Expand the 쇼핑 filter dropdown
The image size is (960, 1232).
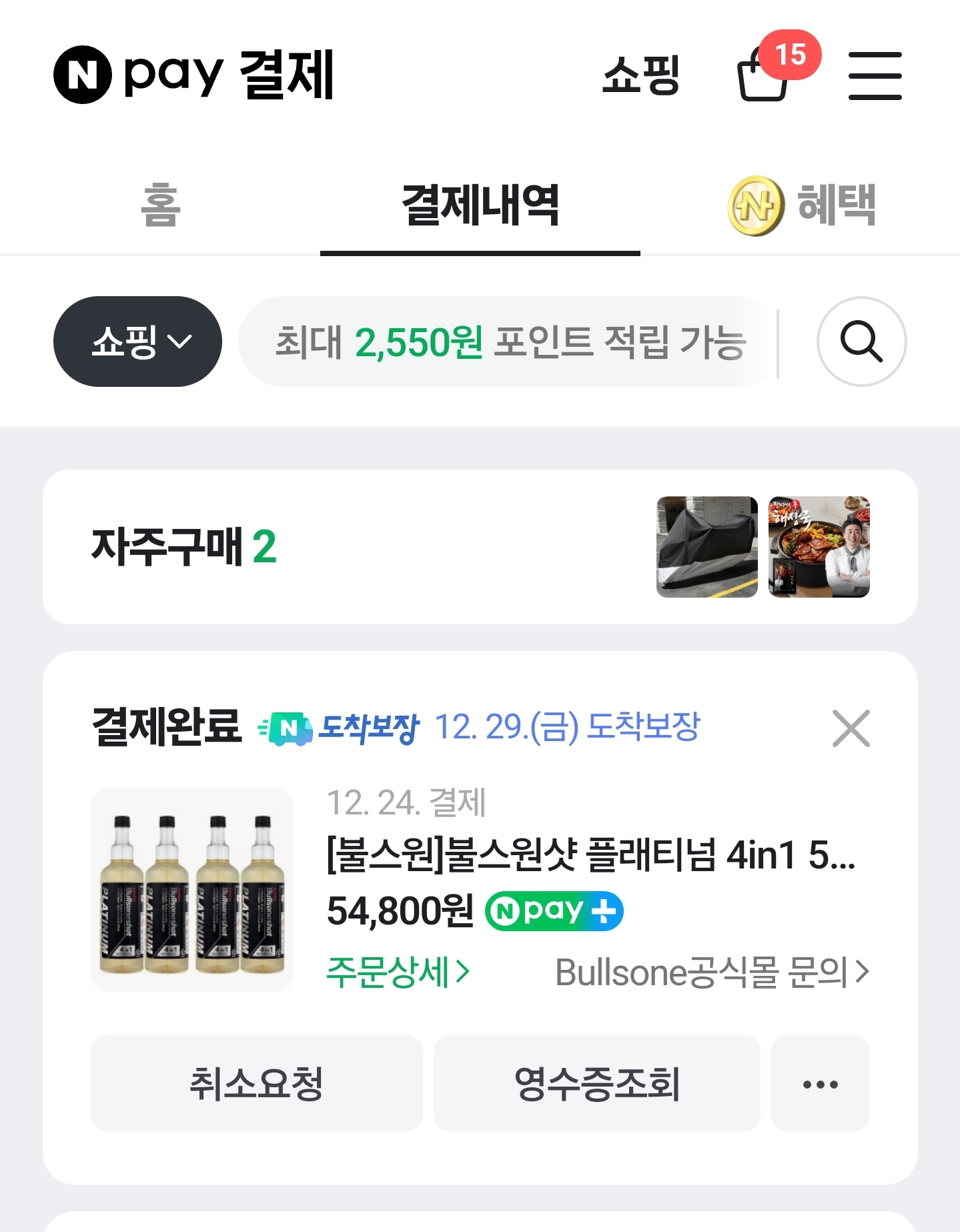pyautogui.click(x=137, y=342)
